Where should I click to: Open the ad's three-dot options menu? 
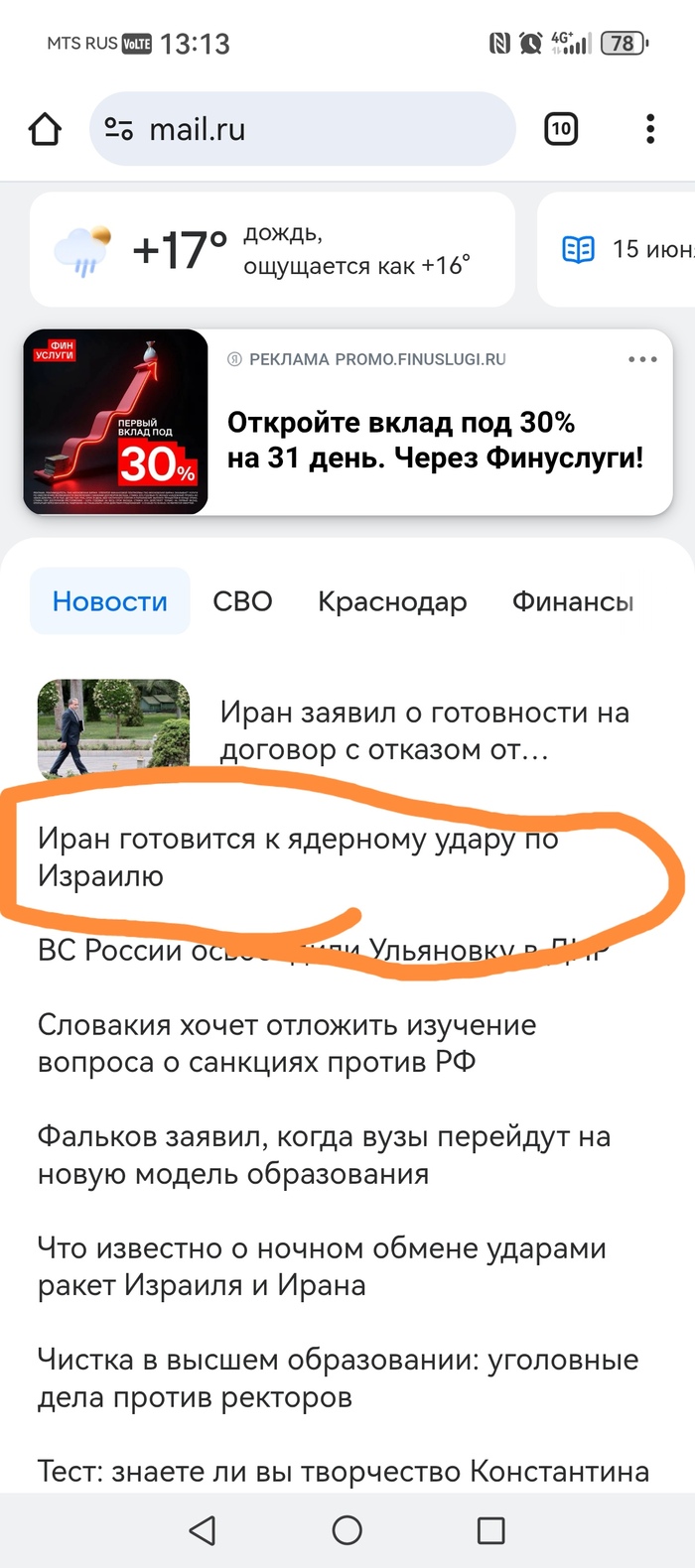642,359
